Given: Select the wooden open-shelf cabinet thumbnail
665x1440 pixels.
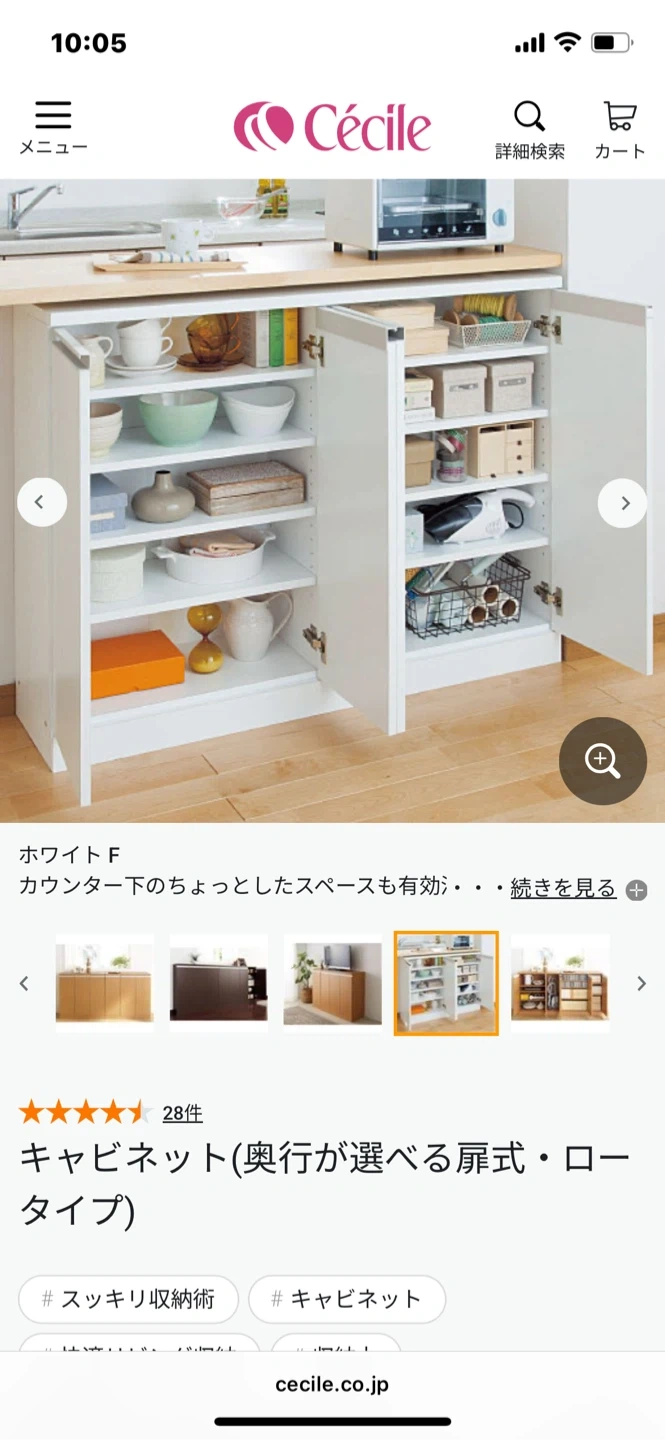Looking at the screenshot, I should [x=560, y=984].
